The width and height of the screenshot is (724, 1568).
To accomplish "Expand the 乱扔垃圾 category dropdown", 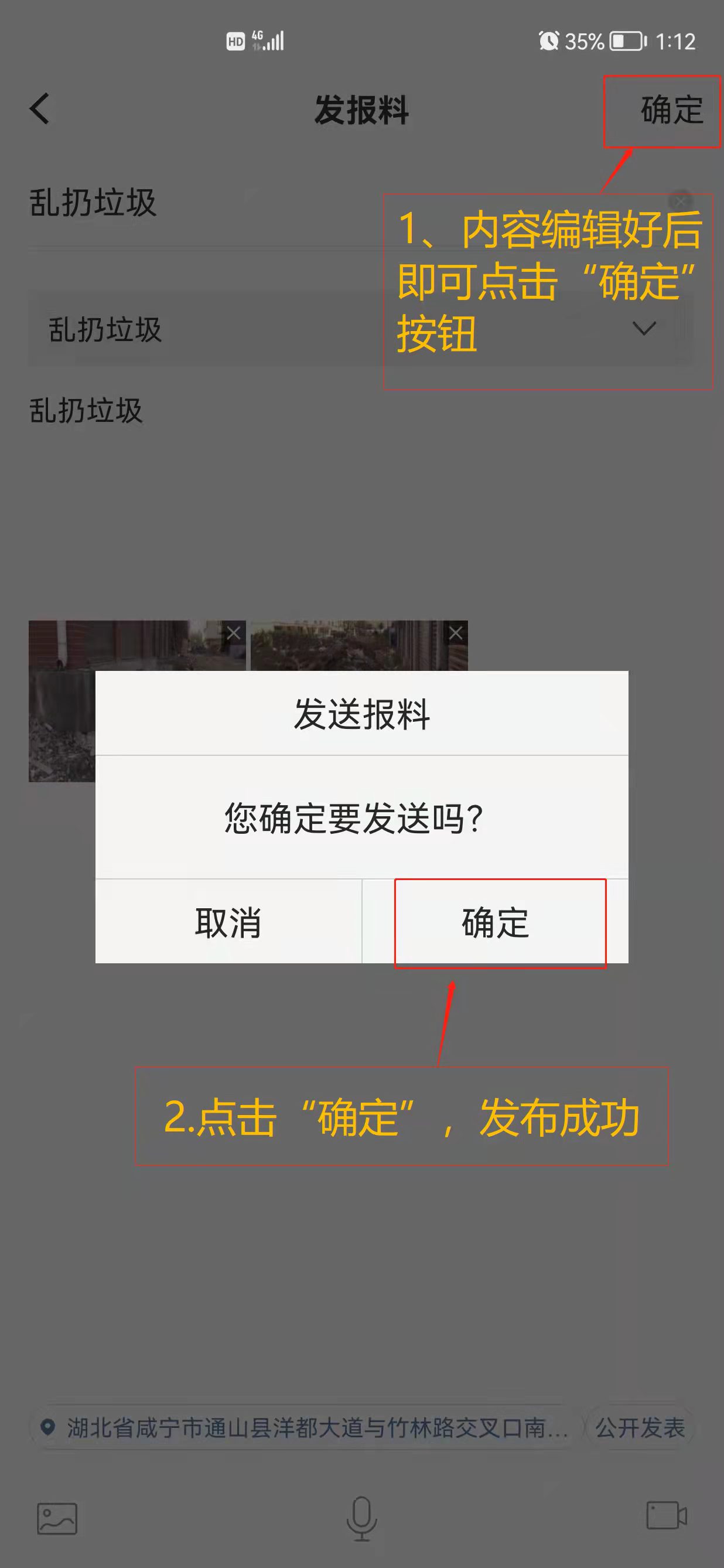I will tap(643, 329).
